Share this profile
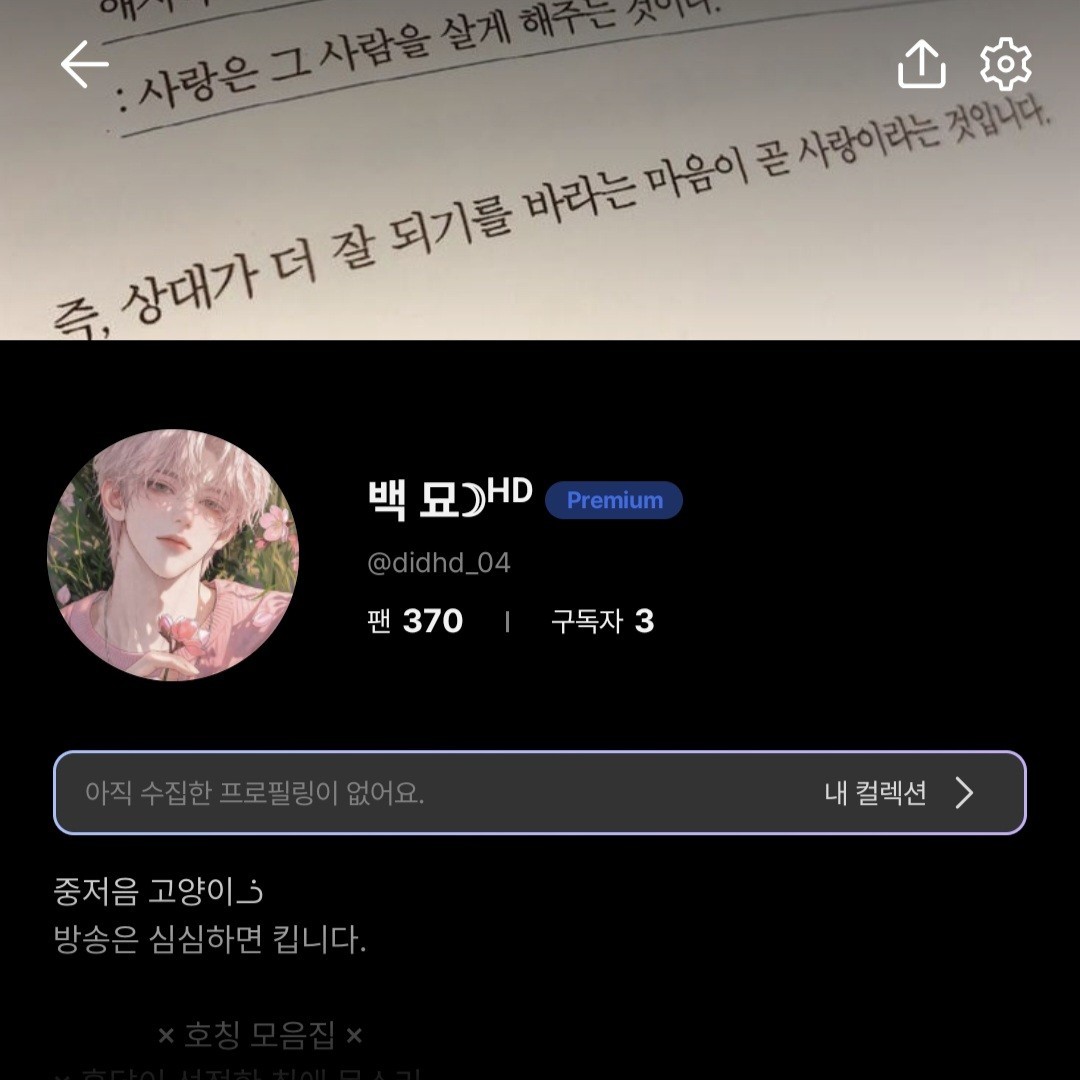 tap(921, 65)
